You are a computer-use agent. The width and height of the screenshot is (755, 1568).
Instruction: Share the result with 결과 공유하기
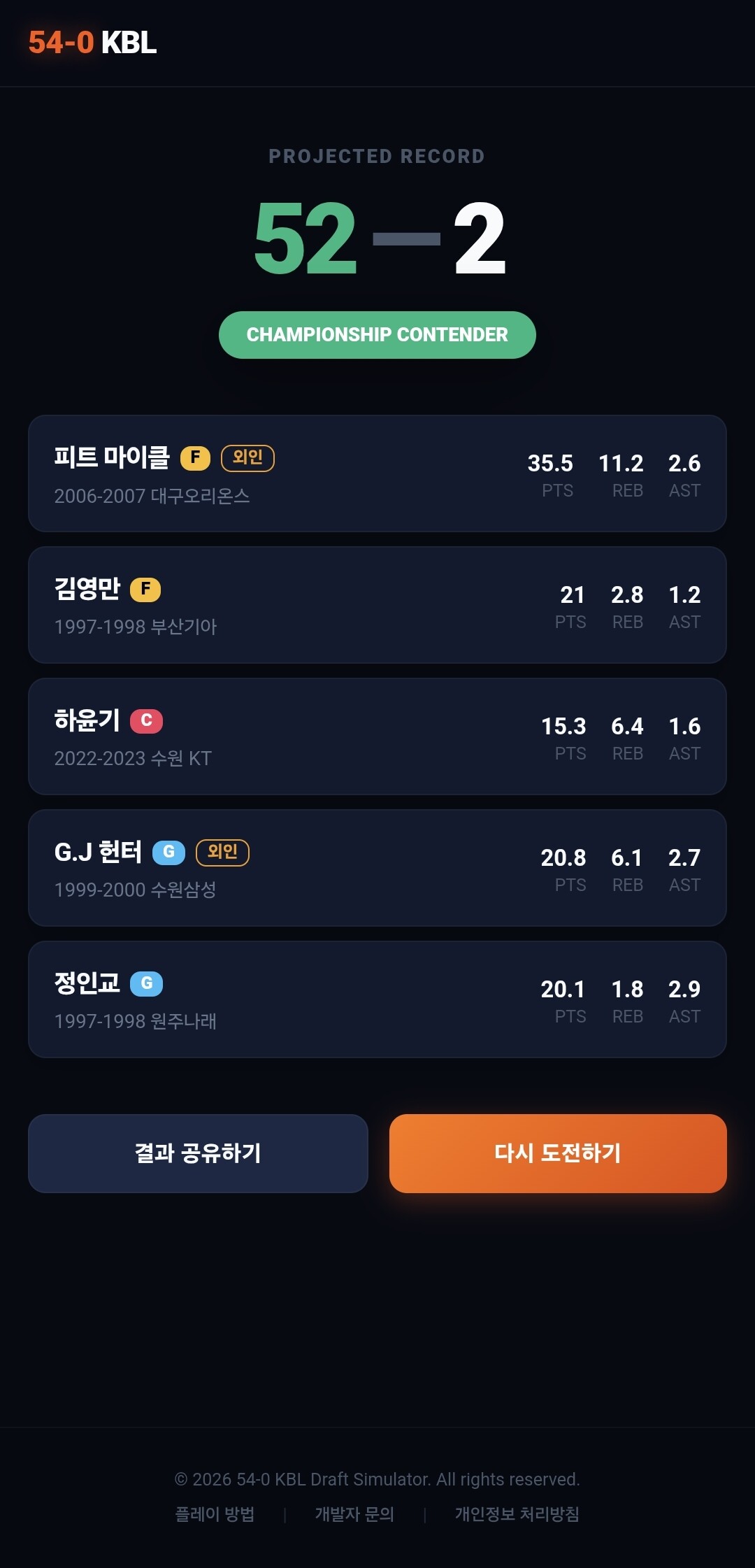[x=198, y=1153]
